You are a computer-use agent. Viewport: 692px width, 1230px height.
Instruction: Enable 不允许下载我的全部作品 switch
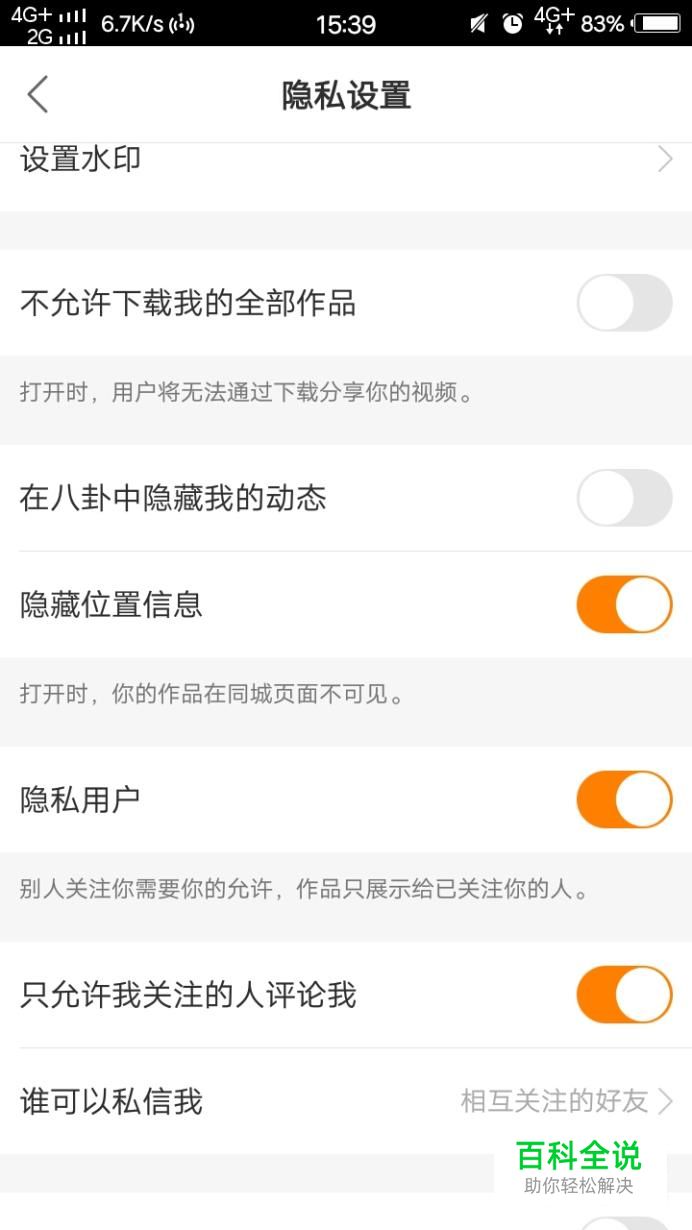624,303
